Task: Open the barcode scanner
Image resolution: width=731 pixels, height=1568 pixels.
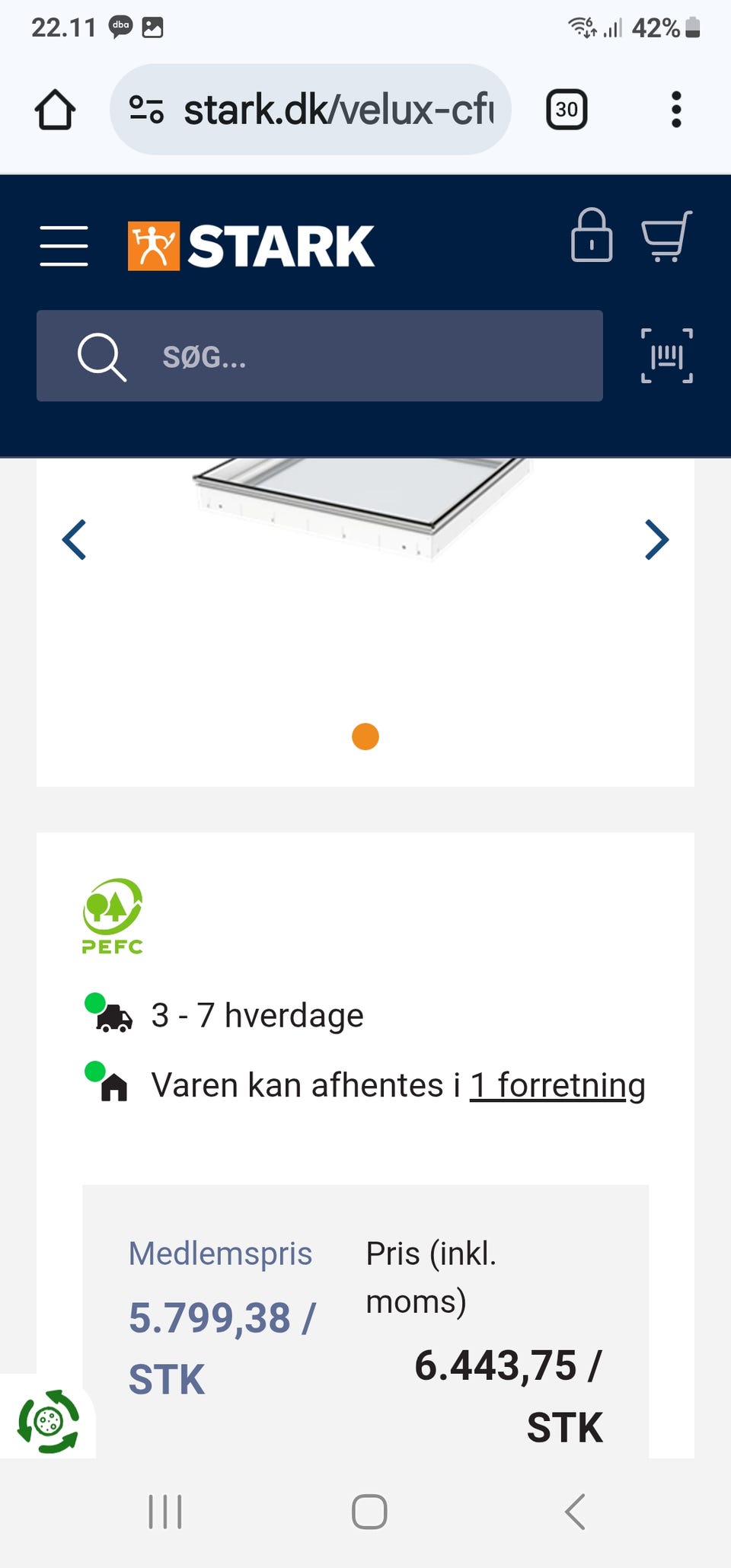Action: 666,356
